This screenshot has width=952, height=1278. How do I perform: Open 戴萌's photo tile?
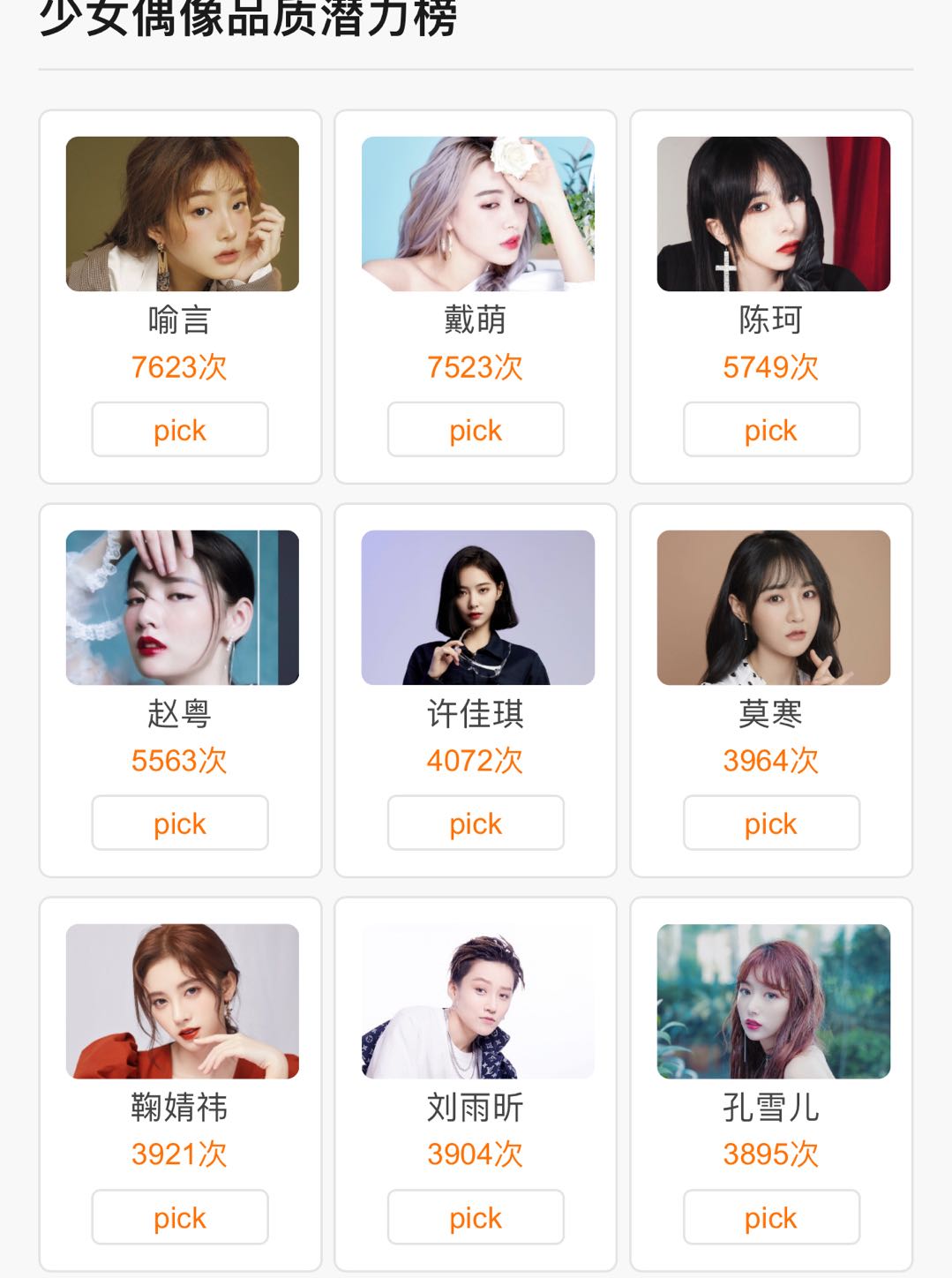tap(478, 214)
